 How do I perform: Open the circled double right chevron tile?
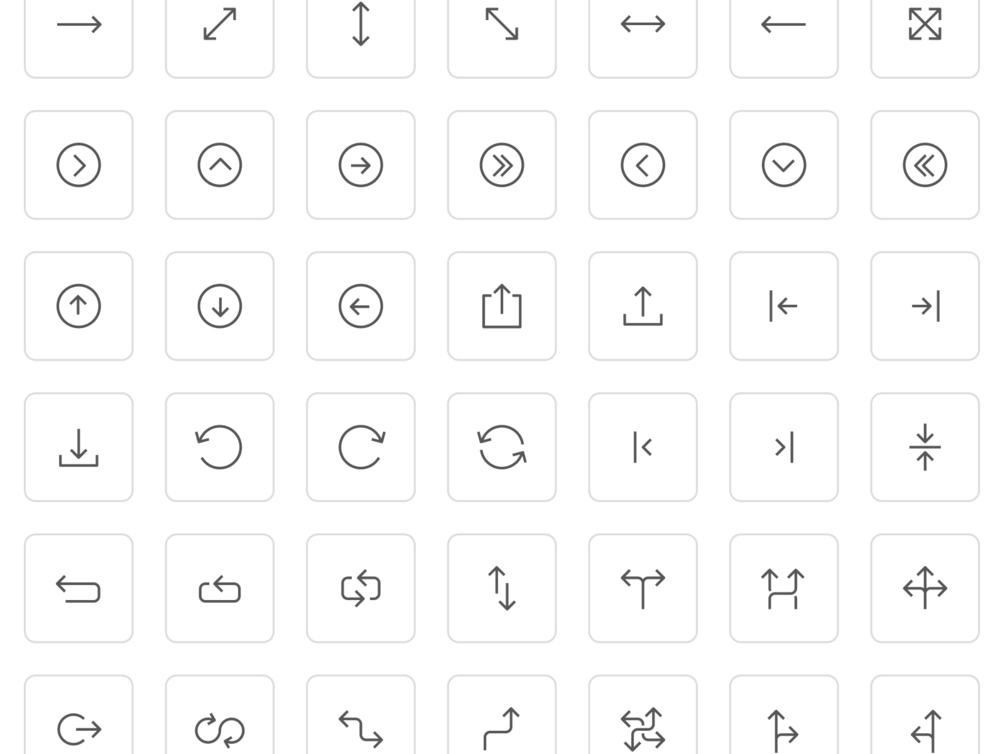pyautogui.click(x=502, y=165)
